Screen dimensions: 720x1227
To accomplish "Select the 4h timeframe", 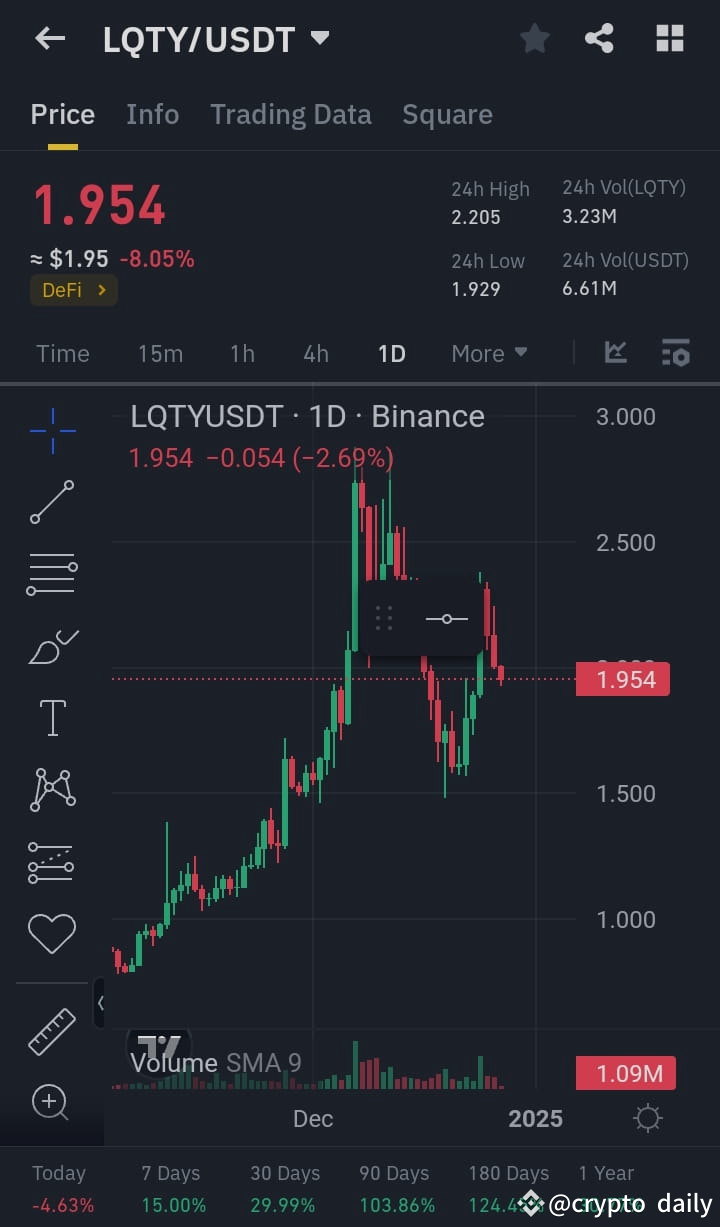I will 316,353.
